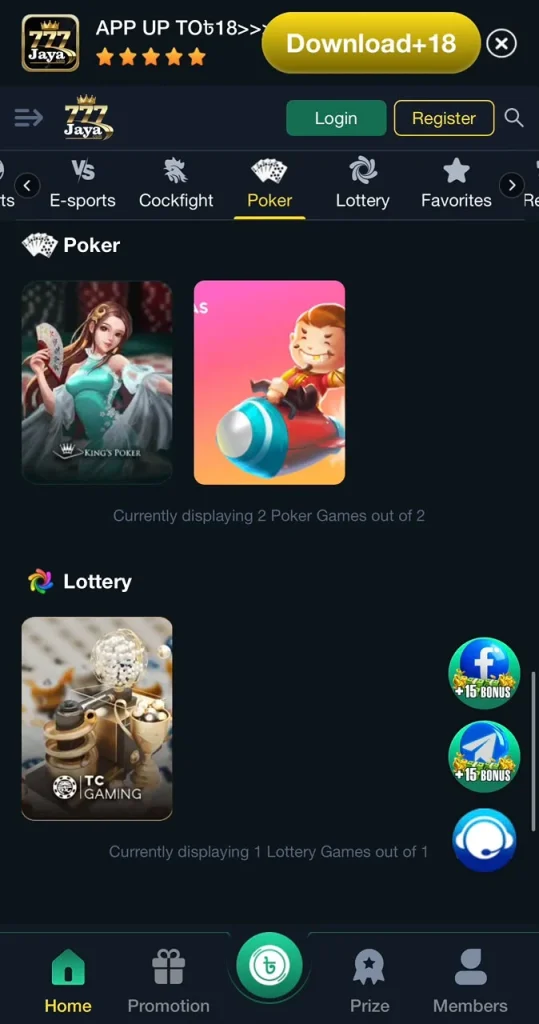
Task: Open the Register page
Action: point(444,118)
